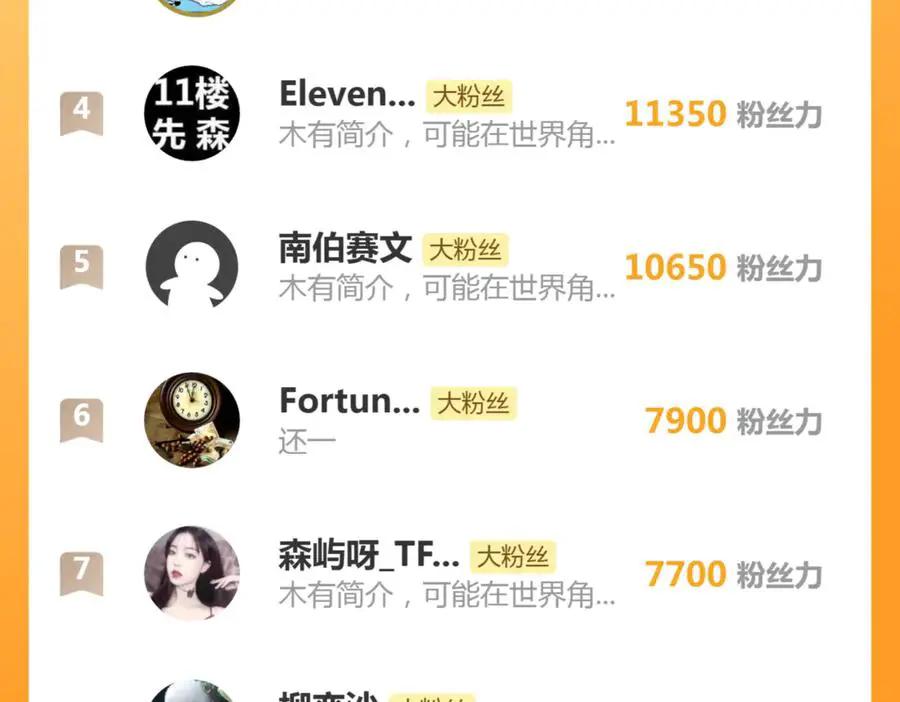
Task: Open 南伯赛文's fan profile row
Action: [x=345, y=248]
